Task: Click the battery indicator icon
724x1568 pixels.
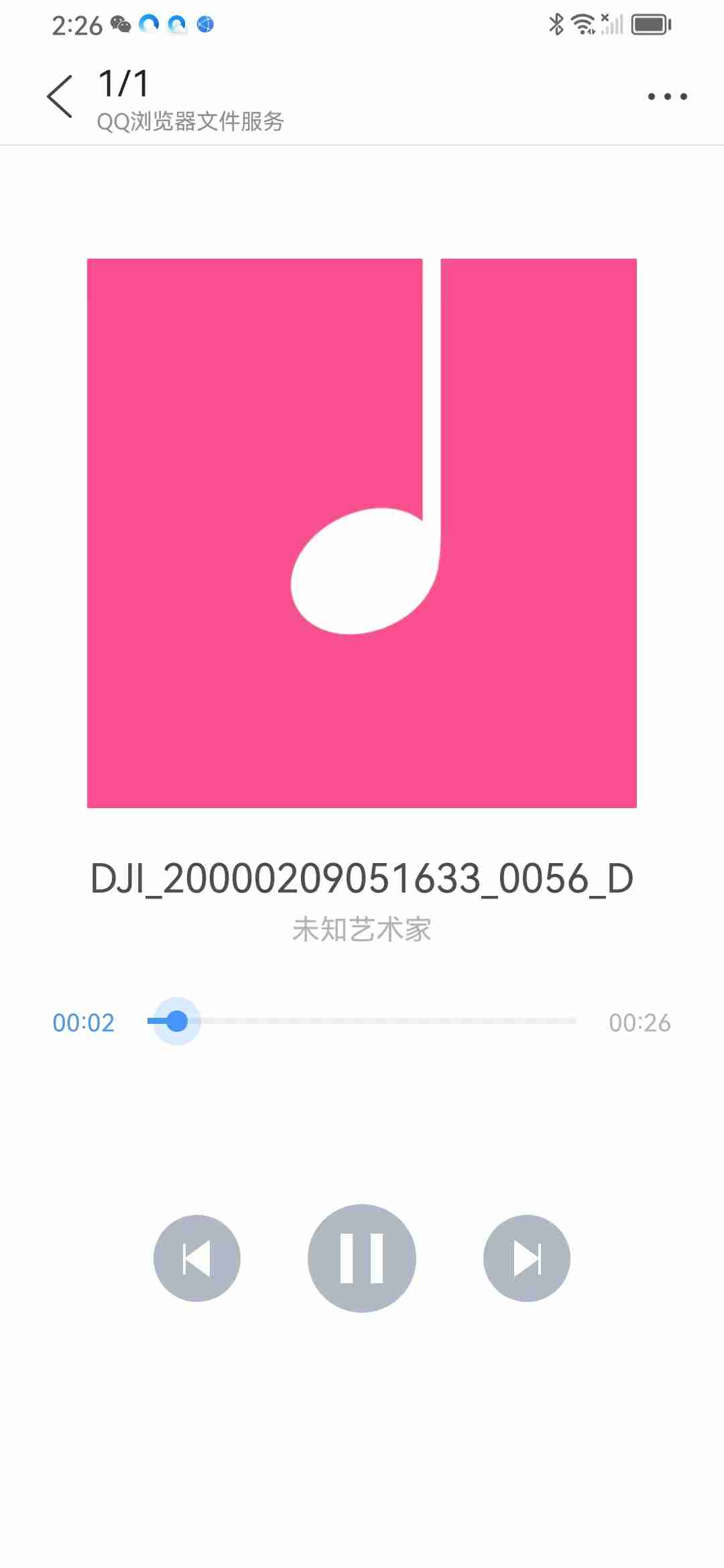Action: 651,23
